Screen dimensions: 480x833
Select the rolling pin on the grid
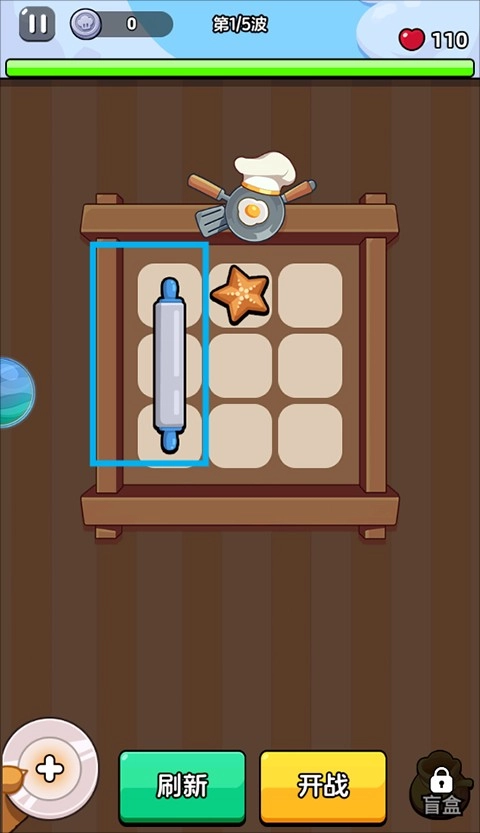[170, 365]
